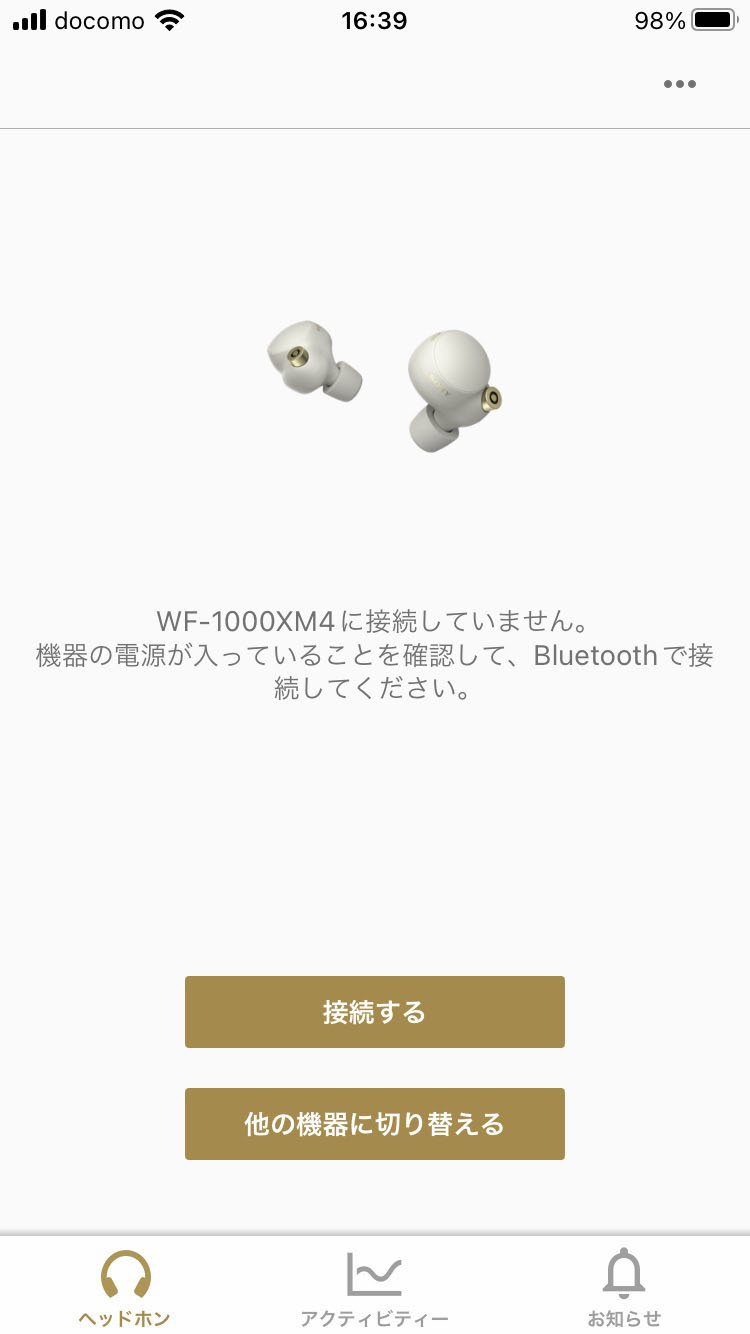Open the アクティビティー tab
The image size is (750, 1334).
(375, 1287)
